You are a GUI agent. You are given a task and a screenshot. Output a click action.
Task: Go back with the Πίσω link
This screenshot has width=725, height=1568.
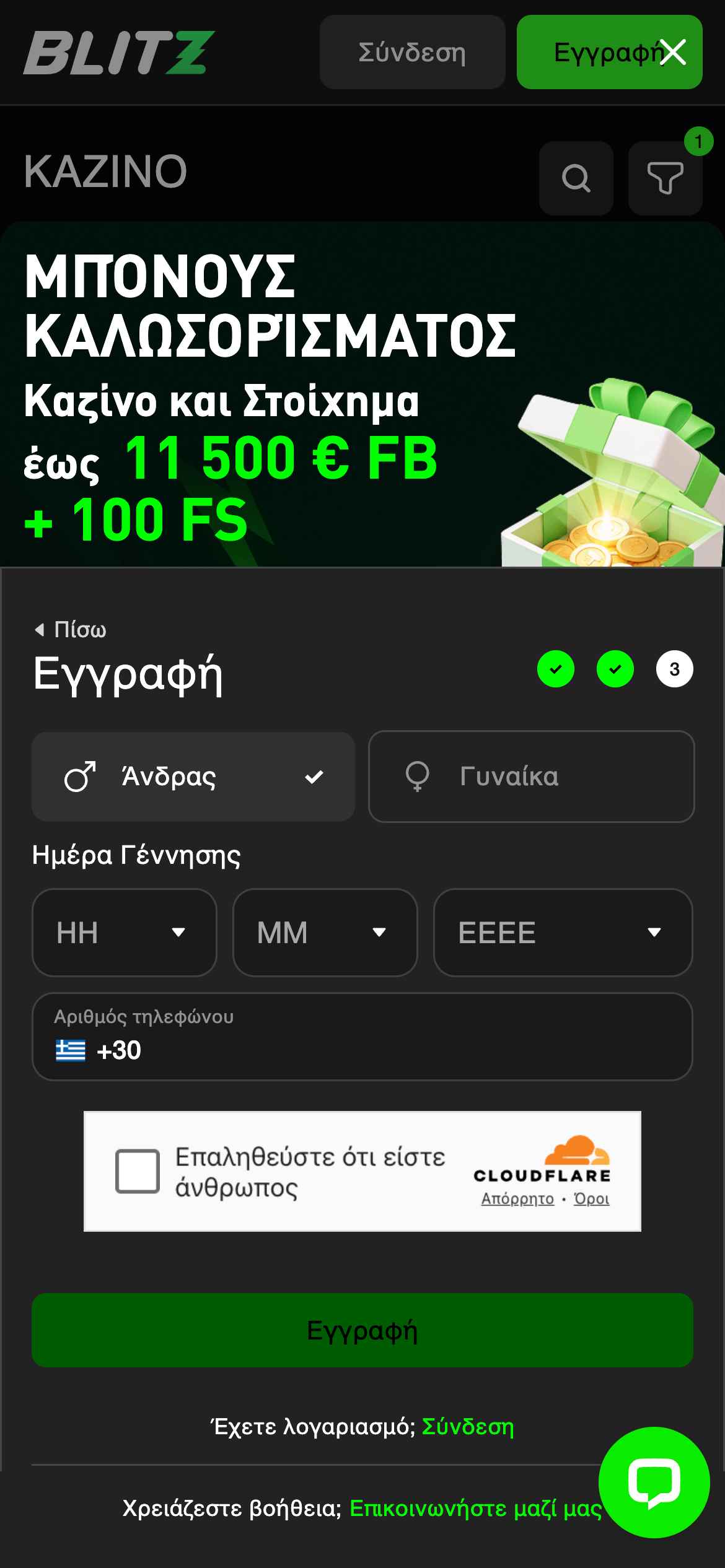click(x=71, y=630)
